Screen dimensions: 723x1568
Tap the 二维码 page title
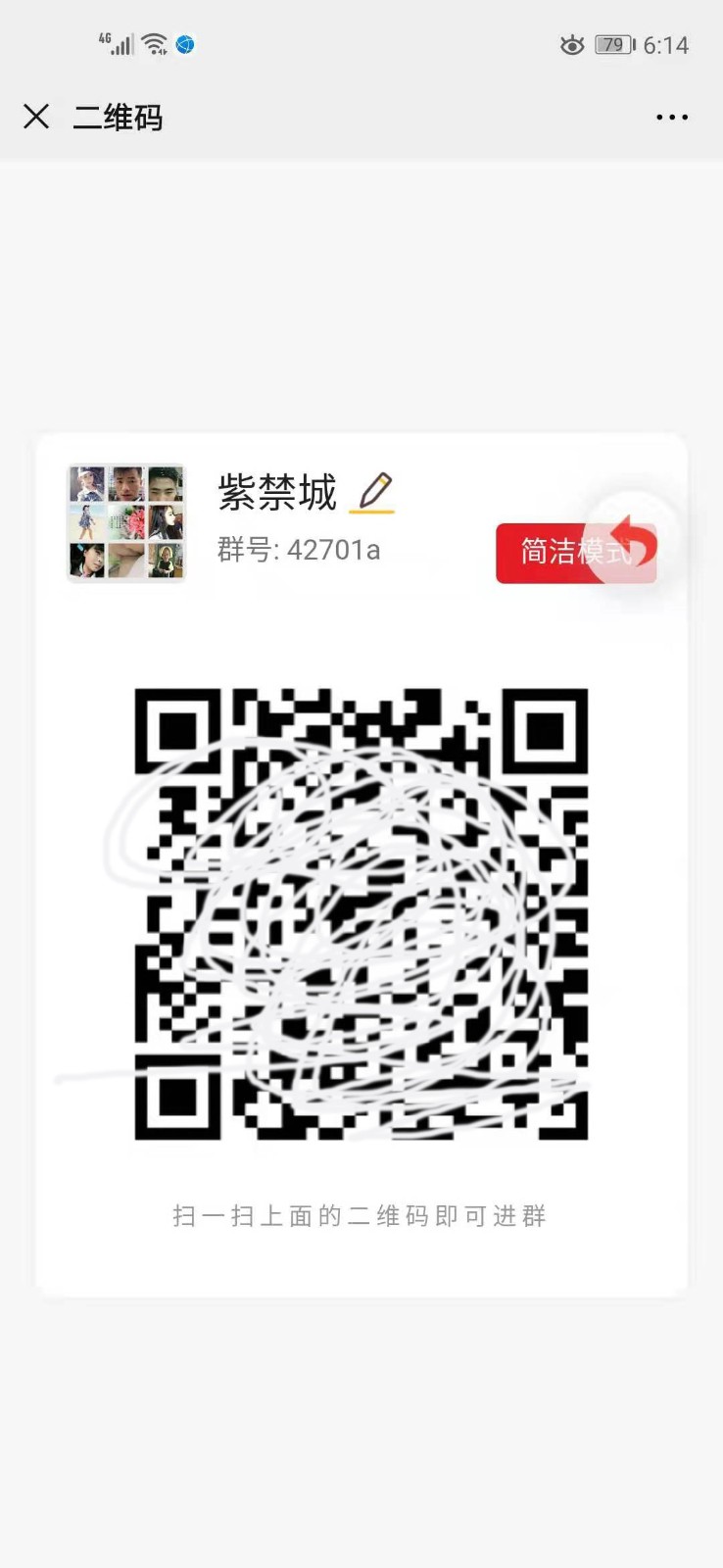click(x=118, y=117)
